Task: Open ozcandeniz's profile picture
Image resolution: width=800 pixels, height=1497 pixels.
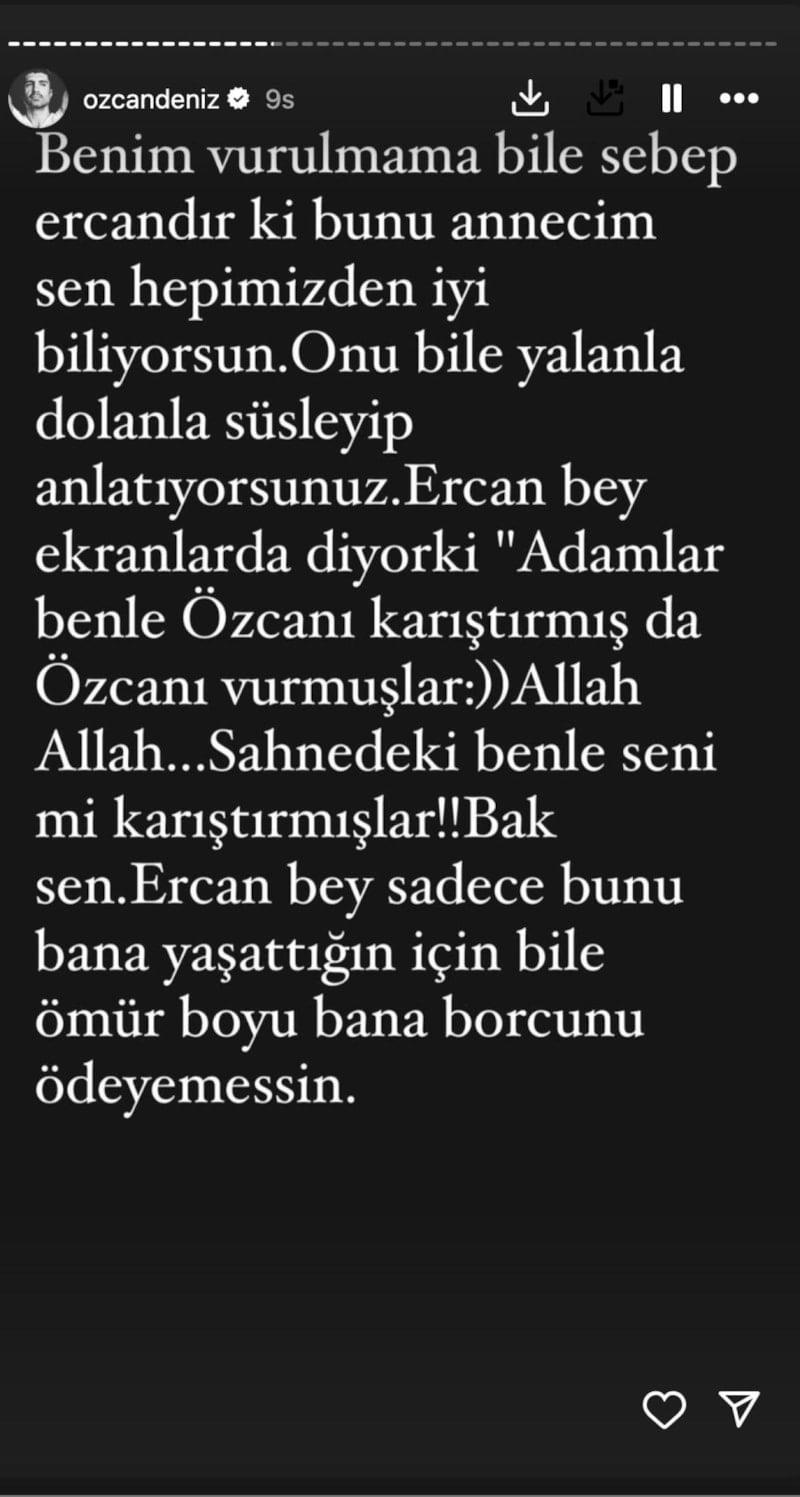Action: [x=38, y=99]
